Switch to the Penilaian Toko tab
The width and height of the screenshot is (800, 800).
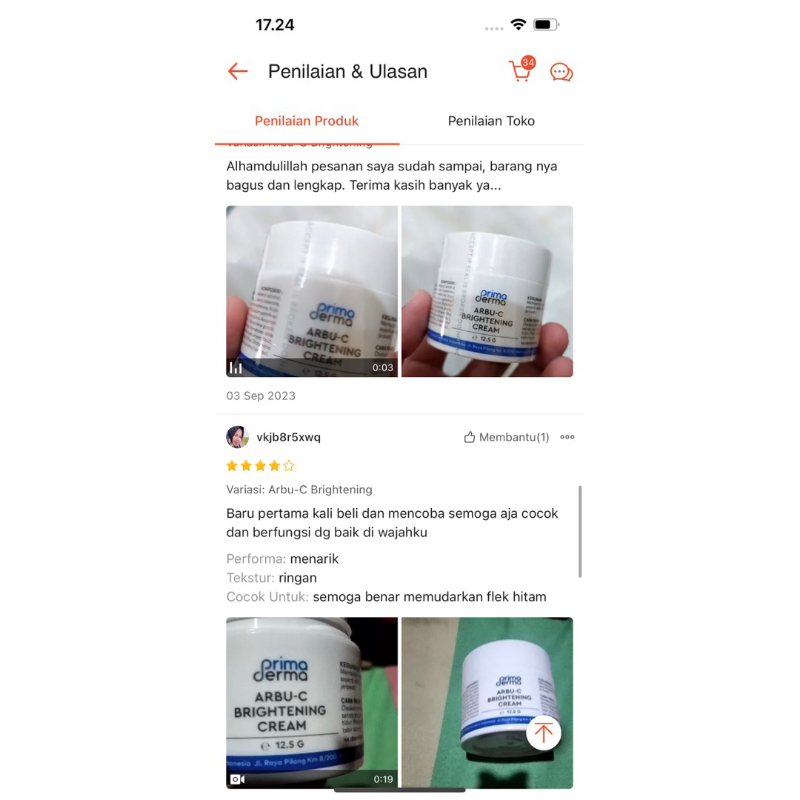point(491,121)
